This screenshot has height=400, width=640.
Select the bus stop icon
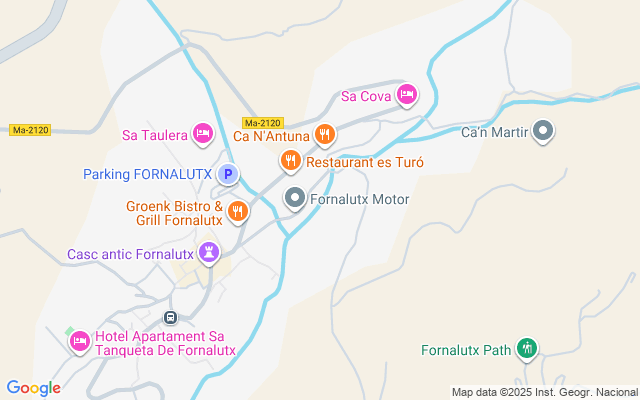point(171,318)
